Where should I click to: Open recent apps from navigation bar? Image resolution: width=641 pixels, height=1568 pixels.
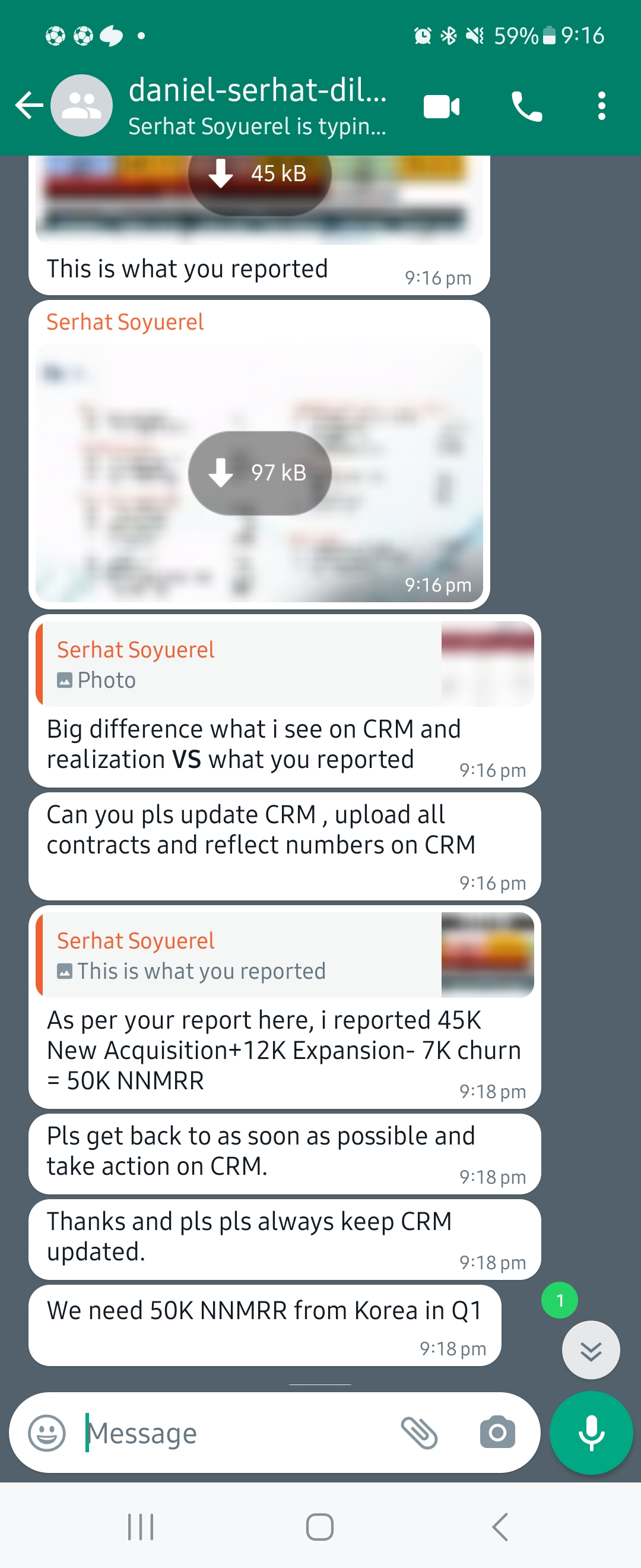coord(141,1526)
